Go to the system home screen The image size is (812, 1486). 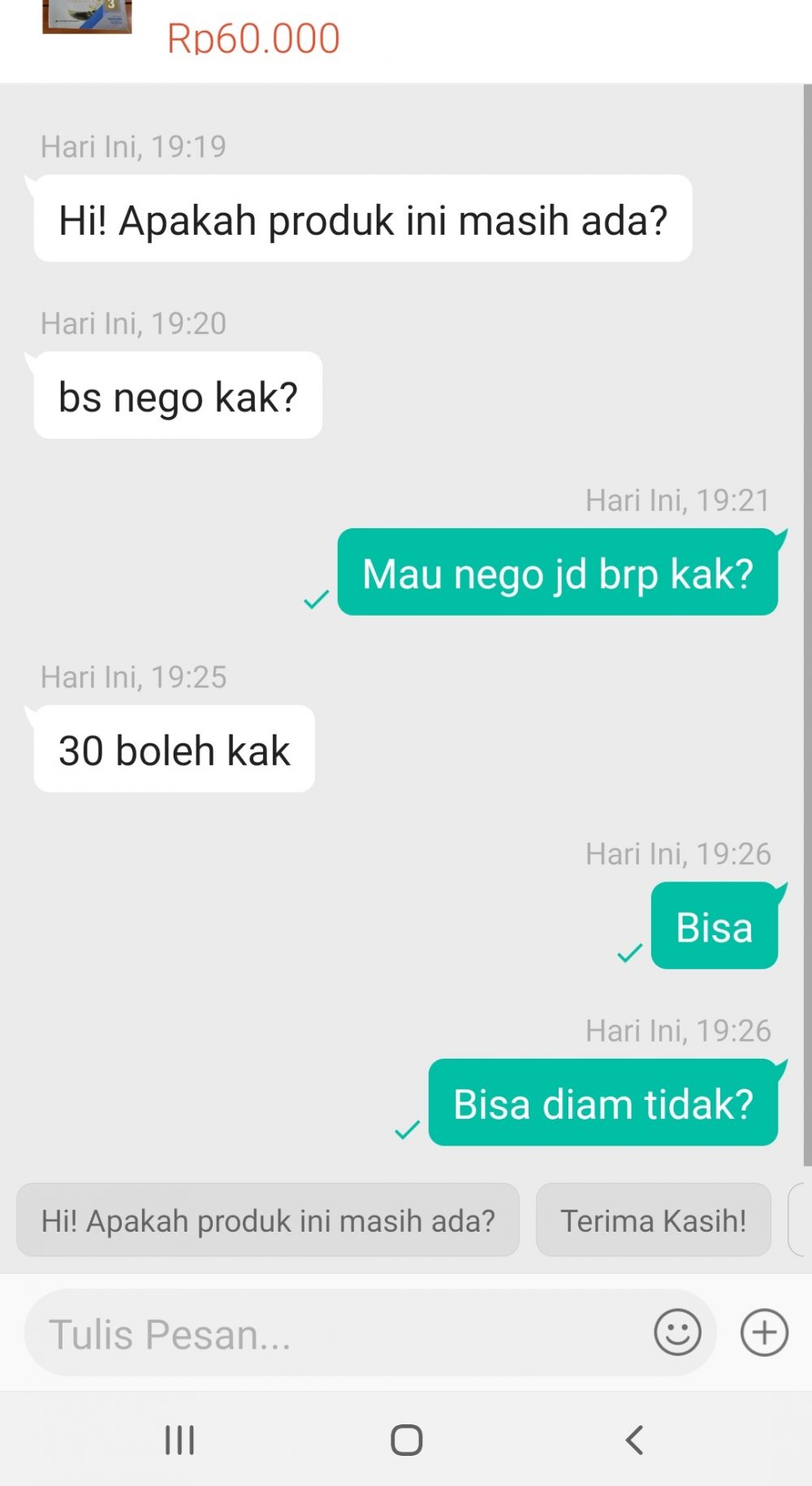click(x=406, y=1440)
